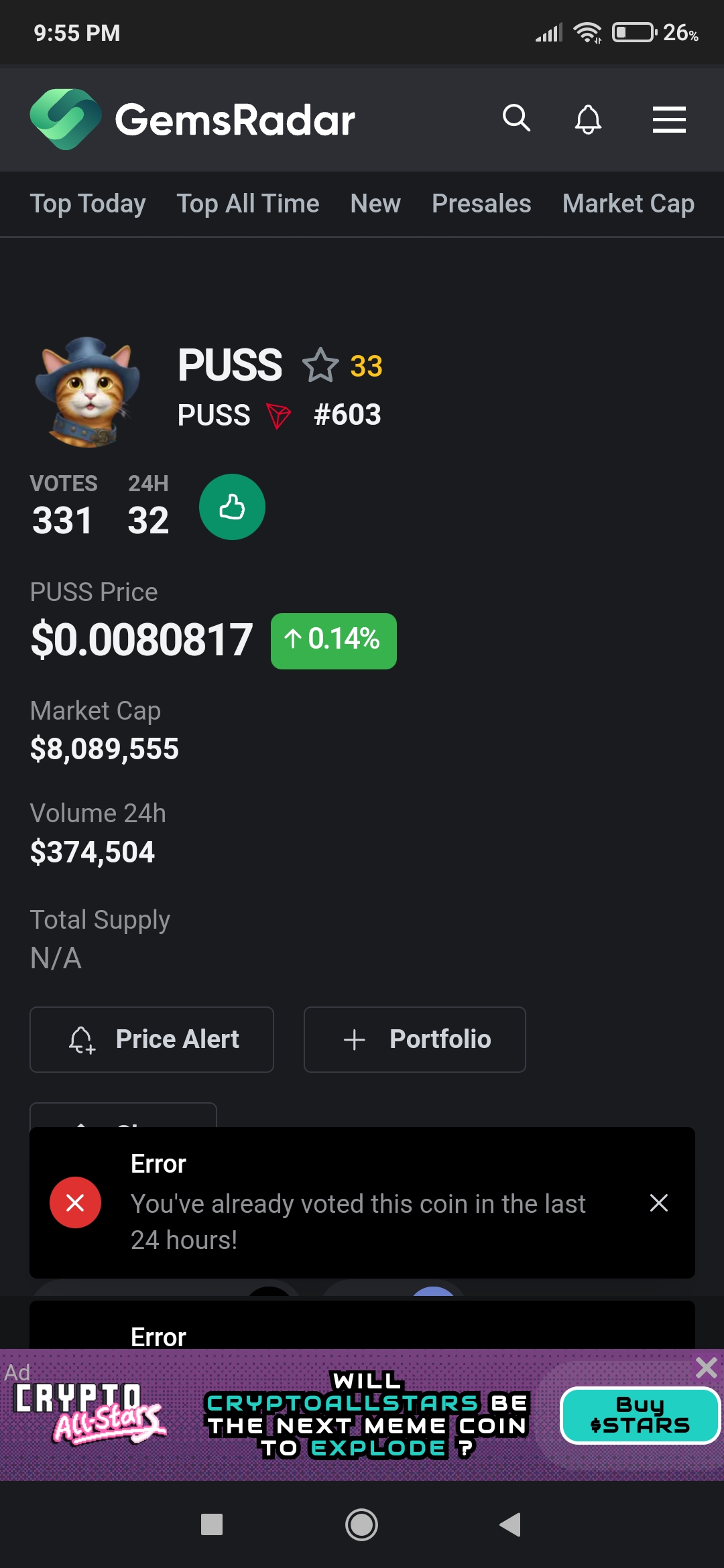This screenshot has height=1568, width=724.
Task: Open the New coins tab
Action: click(x=375, y=204)
